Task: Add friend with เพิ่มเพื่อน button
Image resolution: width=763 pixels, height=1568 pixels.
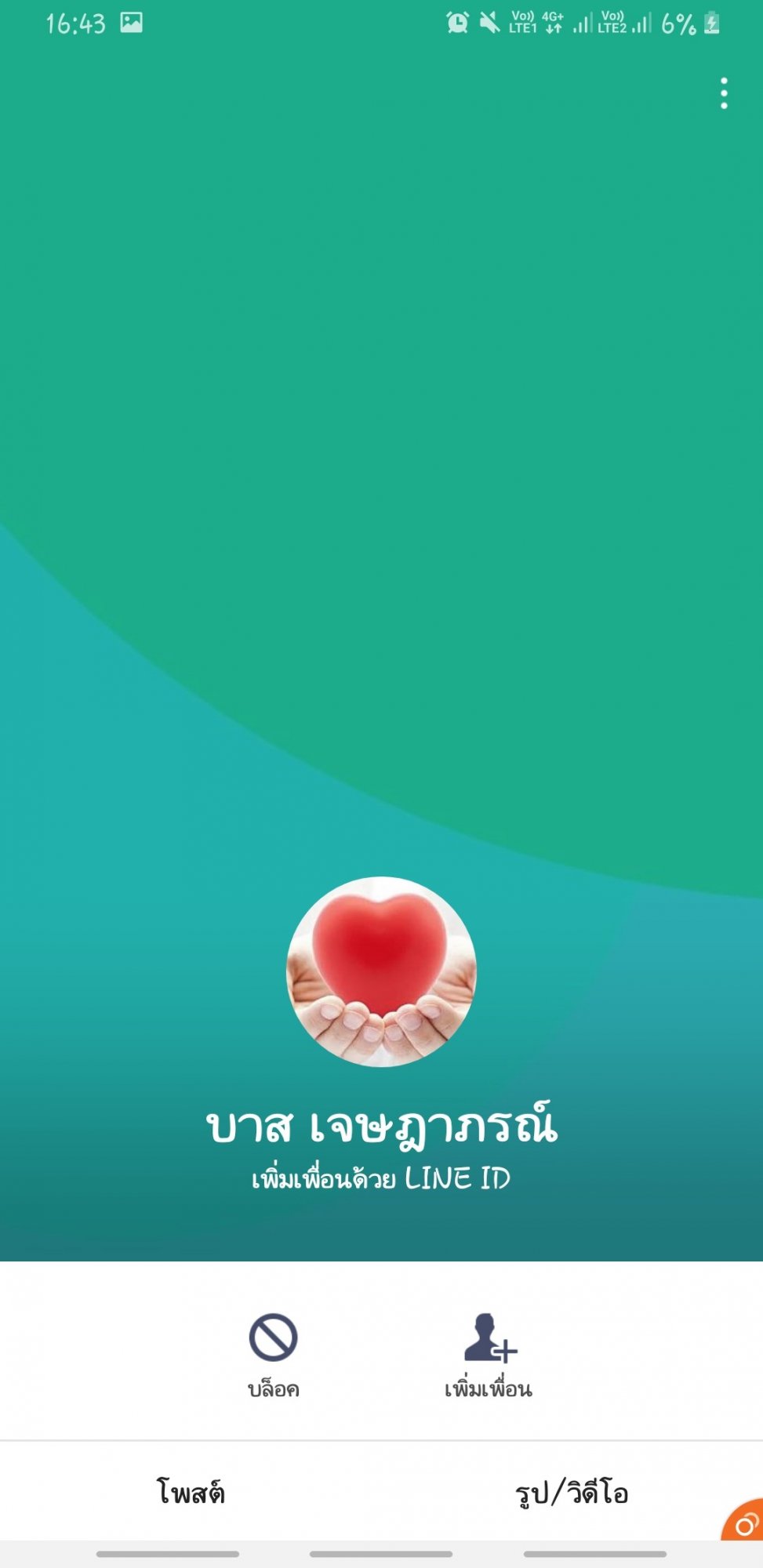Action: pyautogui.click(x=489, y=1356)
